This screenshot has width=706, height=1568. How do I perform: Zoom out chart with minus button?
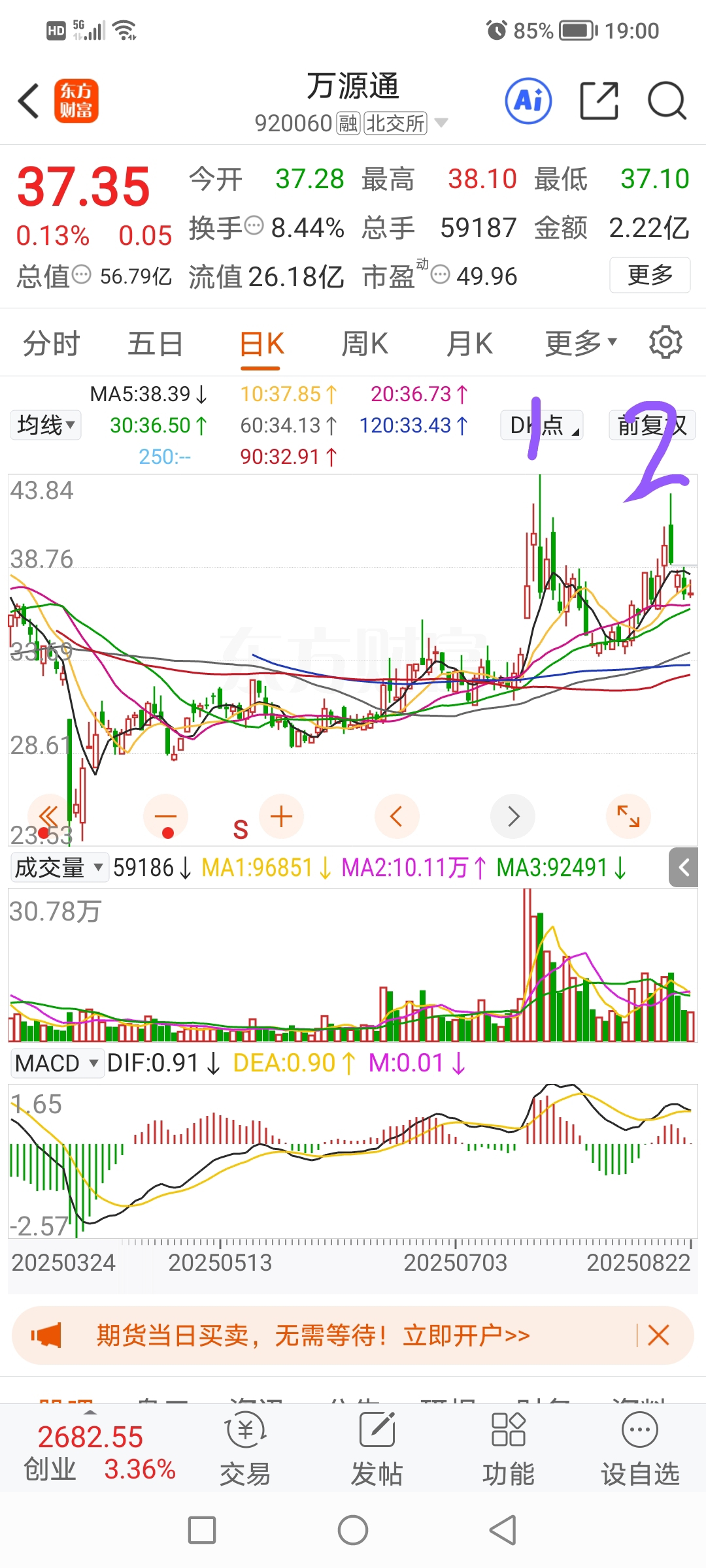pos(165,817)
